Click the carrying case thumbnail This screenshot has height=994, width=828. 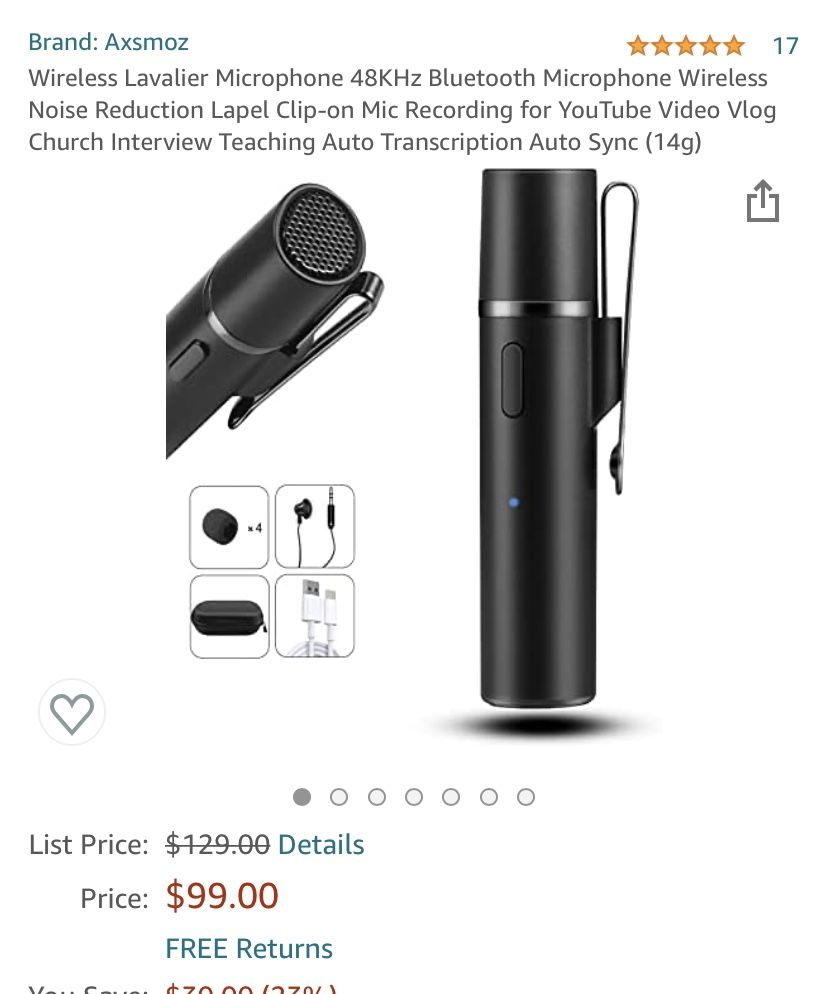(x=228, y=615)
